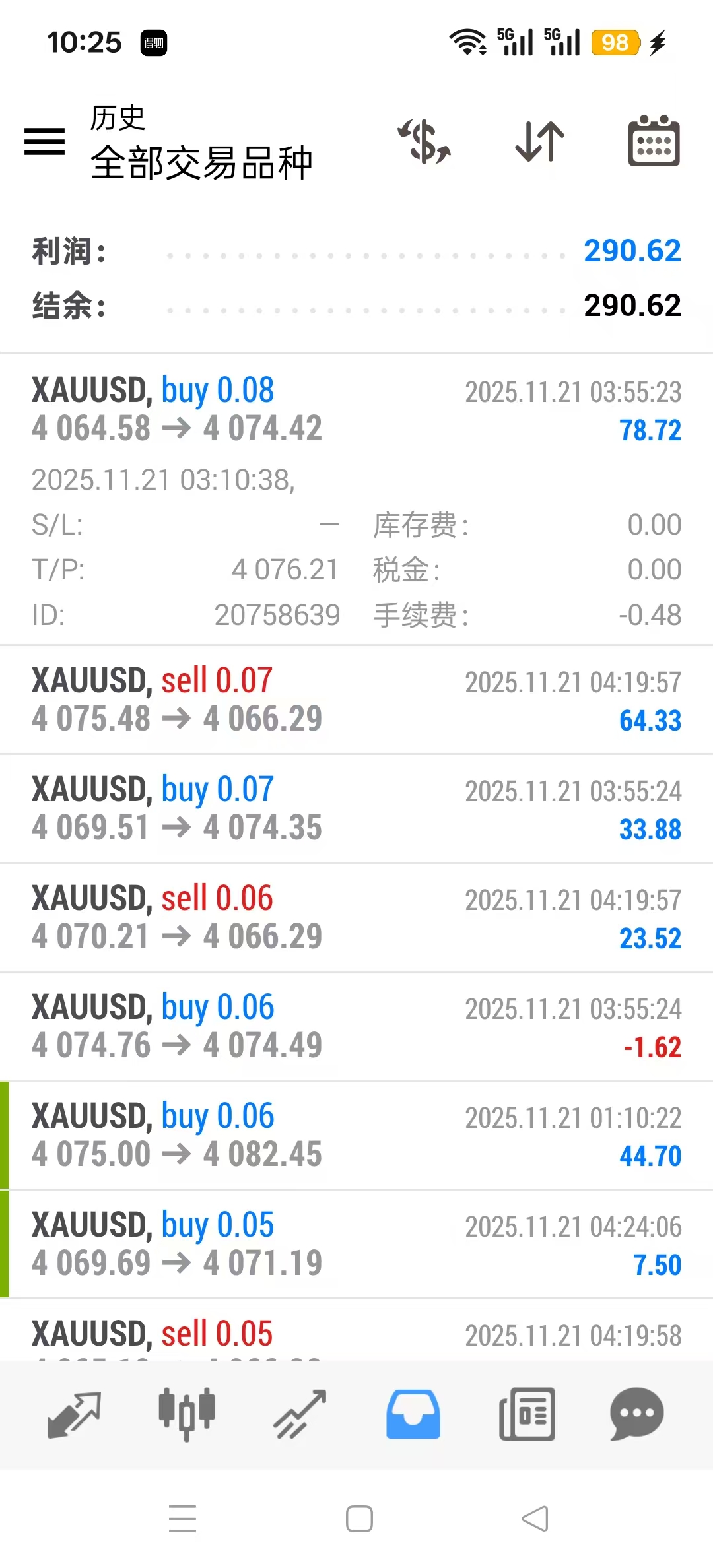Image resolution: width=713 pixels, height=1568 pixels.
Task: Expand the sell 0.06 trade with 23.52 profit
Action: [356, 917]
